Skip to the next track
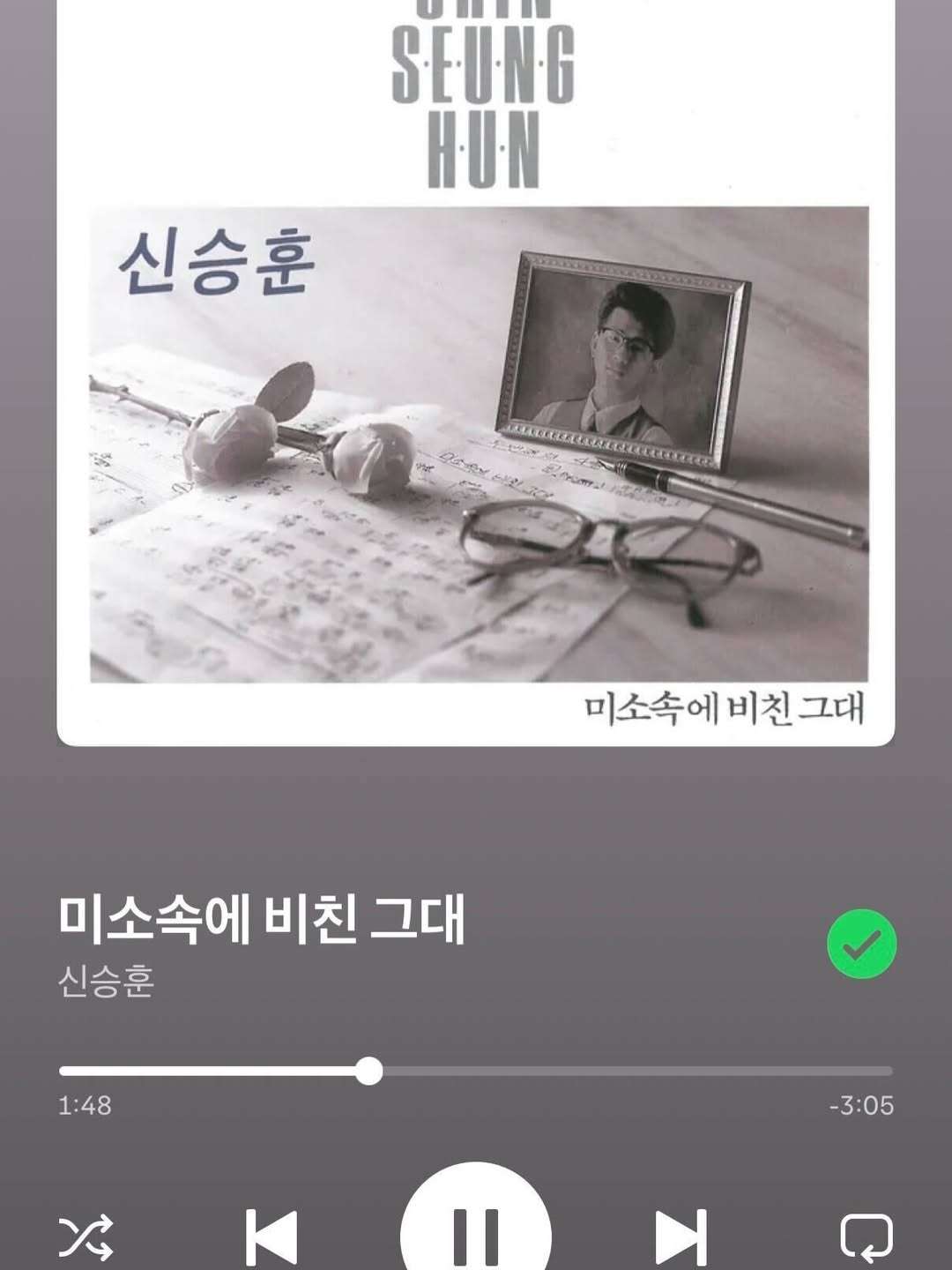Viewport: 952px width, 1270px height. tap(681, 1236)
